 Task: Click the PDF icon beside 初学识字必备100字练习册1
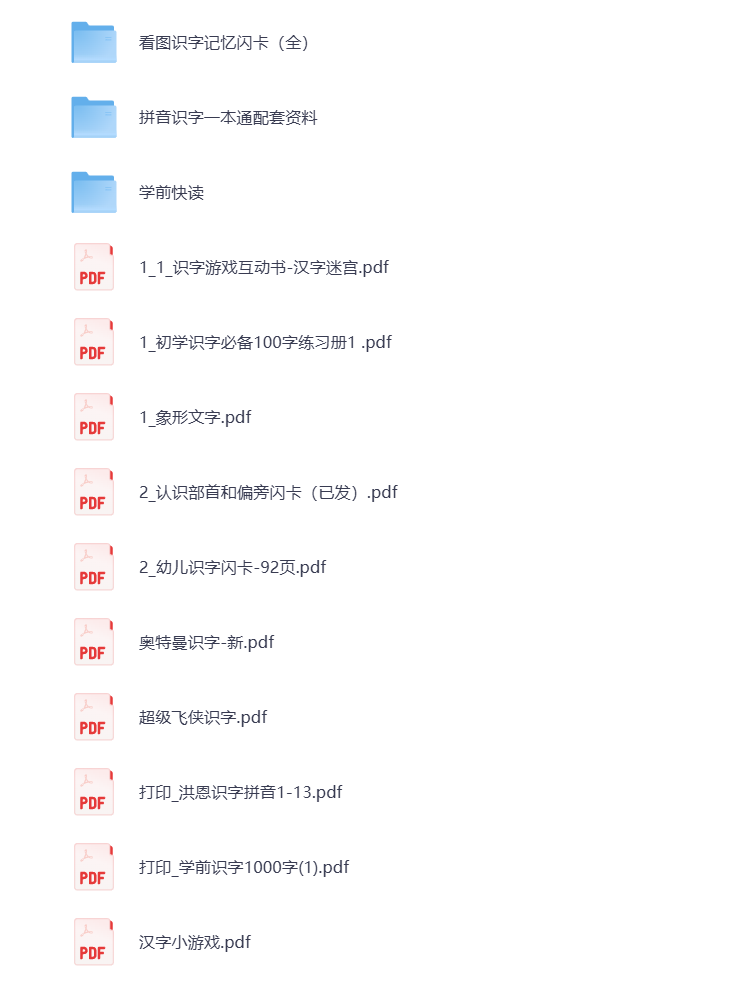93,342
